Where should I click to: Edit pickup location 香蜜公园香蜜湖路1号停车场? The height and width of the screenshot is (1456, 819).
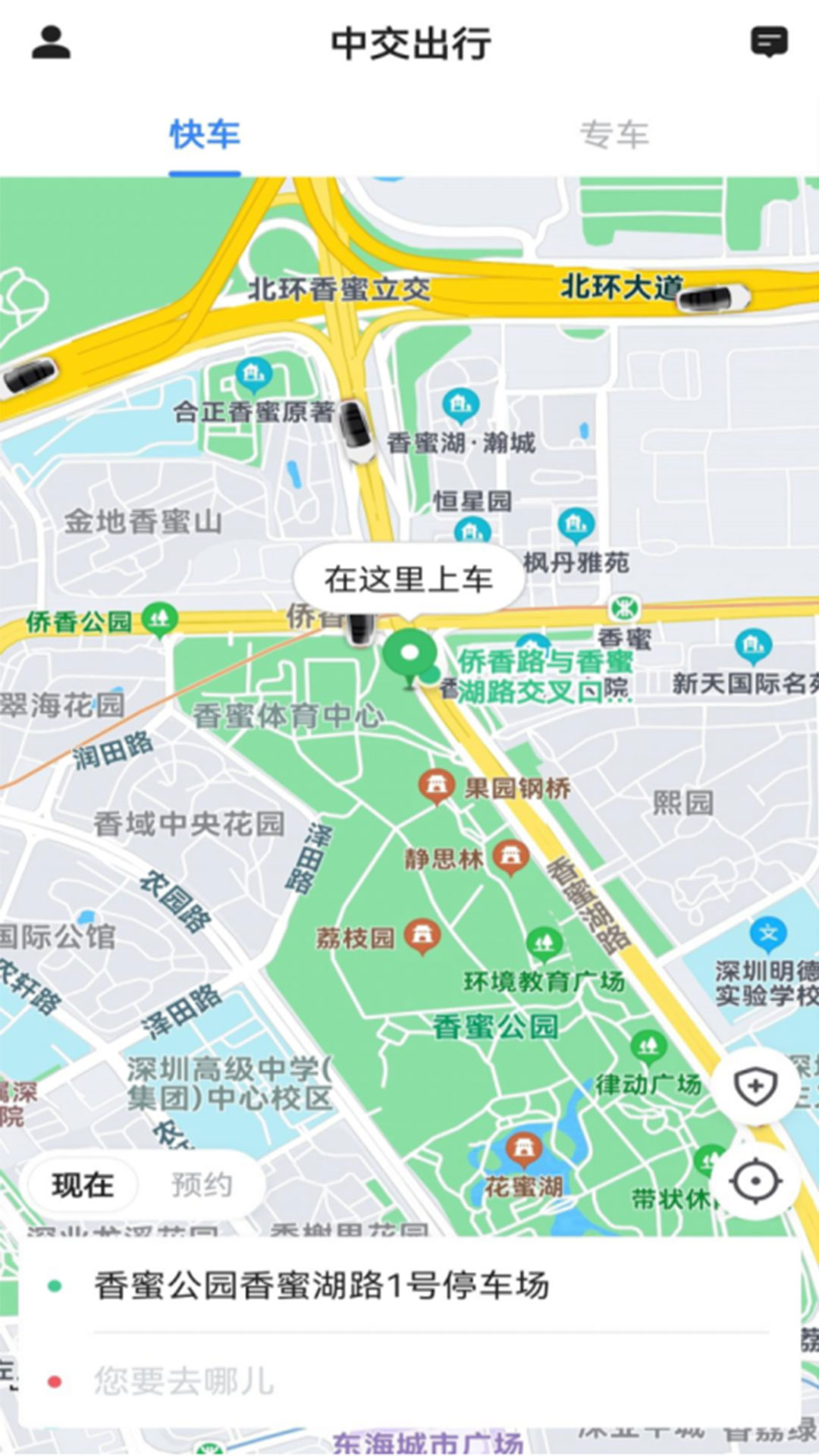tap(322, 1286)
